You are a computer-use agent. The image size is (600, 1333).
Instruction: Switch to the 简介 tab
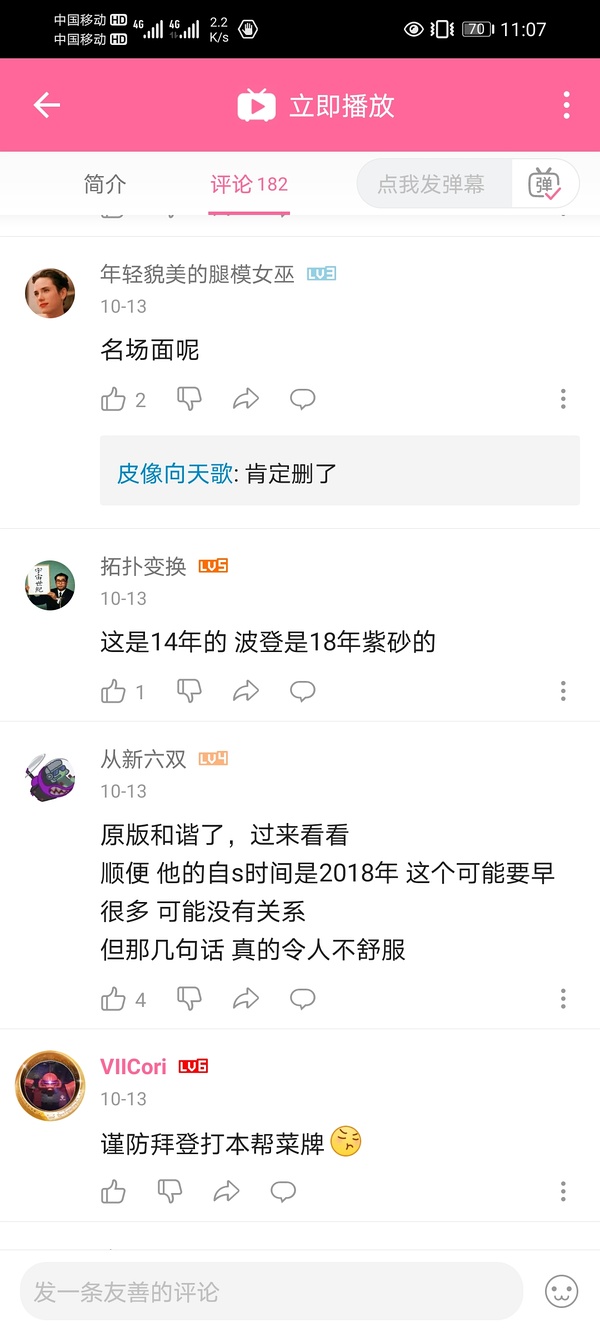pos(105,184)
